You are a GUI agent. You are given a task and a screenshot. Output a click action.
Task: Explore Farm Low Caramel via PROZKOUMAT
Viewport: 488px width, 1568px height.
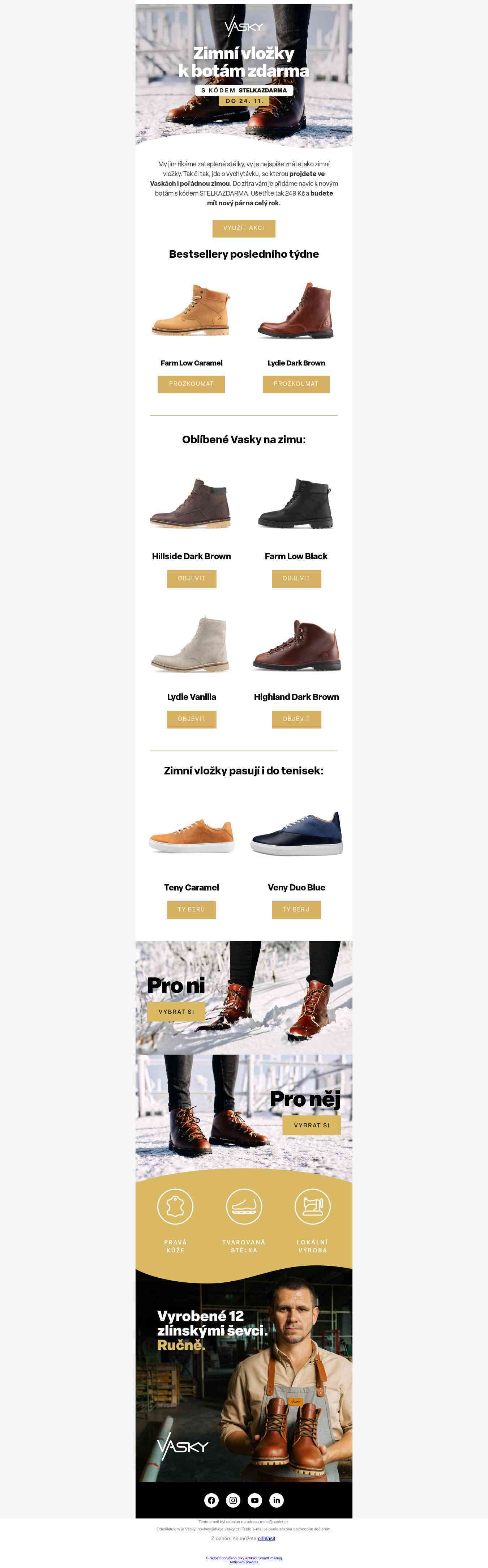tap(191, 384)
